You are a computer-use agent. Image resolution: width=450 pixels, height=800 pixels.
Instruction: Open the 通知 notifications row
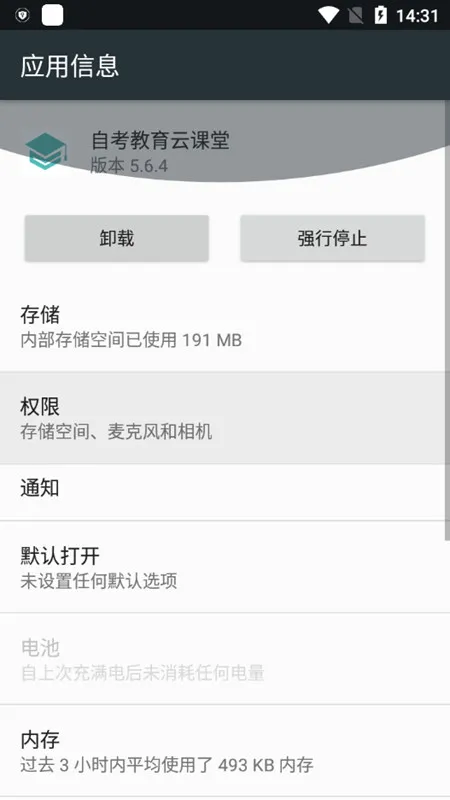pyautogui.click(x=225, y=492)
